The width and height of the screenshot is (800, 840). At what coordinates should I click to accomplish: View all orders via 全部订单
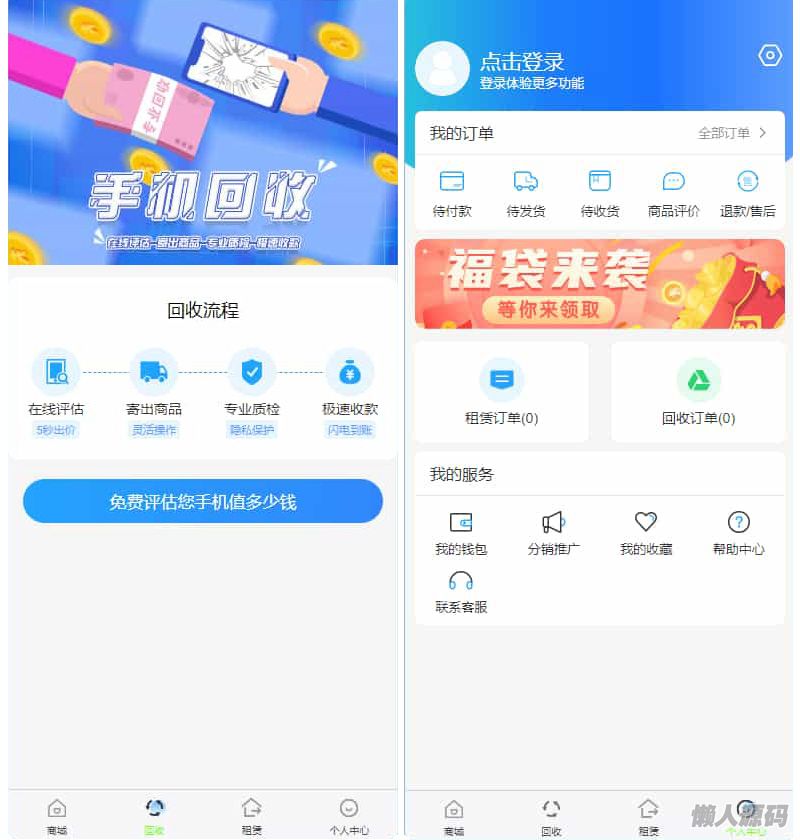pos(732,133)
